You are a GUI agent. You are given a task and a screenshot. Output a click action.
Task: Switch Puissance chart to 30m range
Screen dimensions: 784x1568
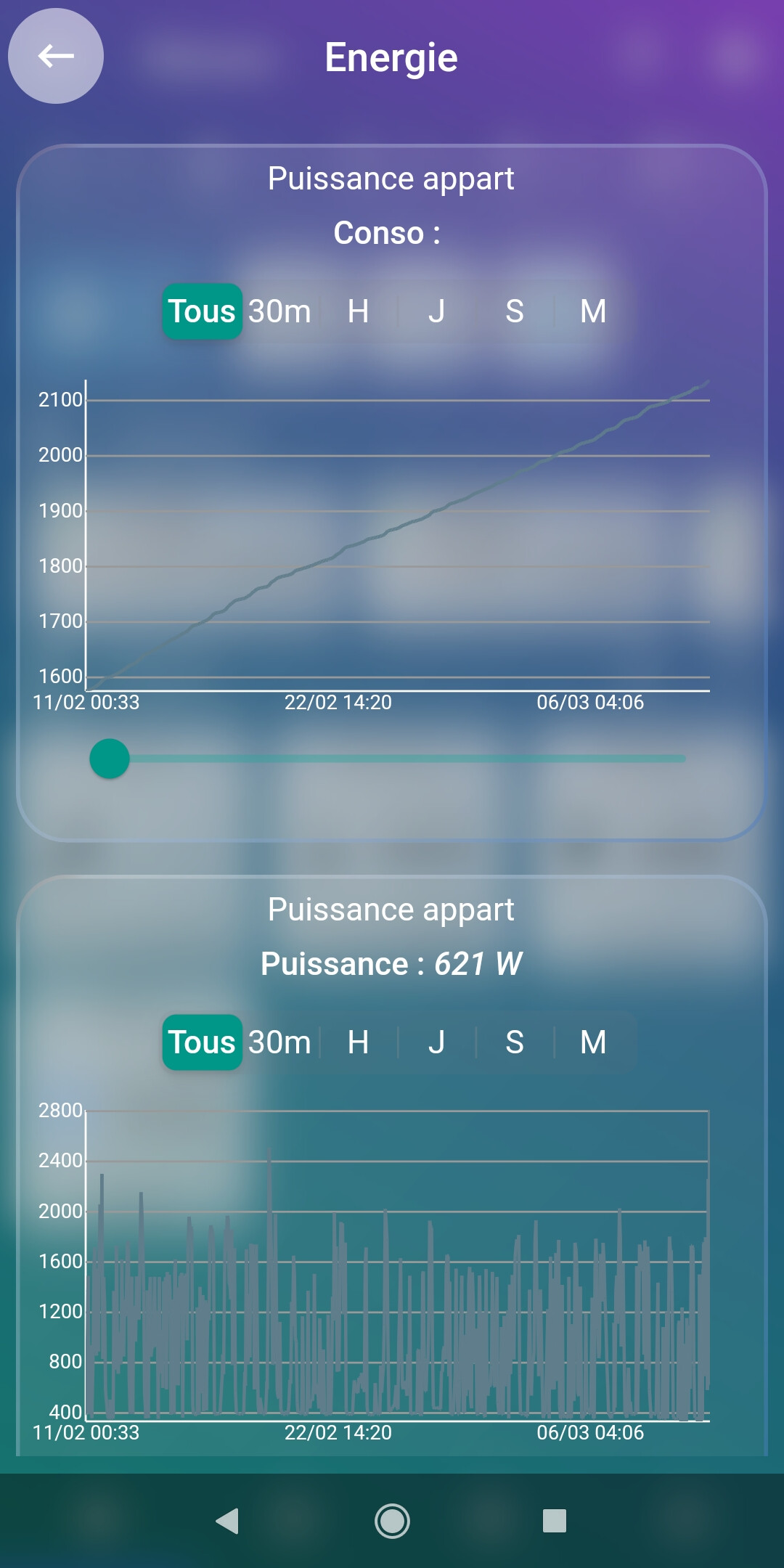[x=279, y=1042]
